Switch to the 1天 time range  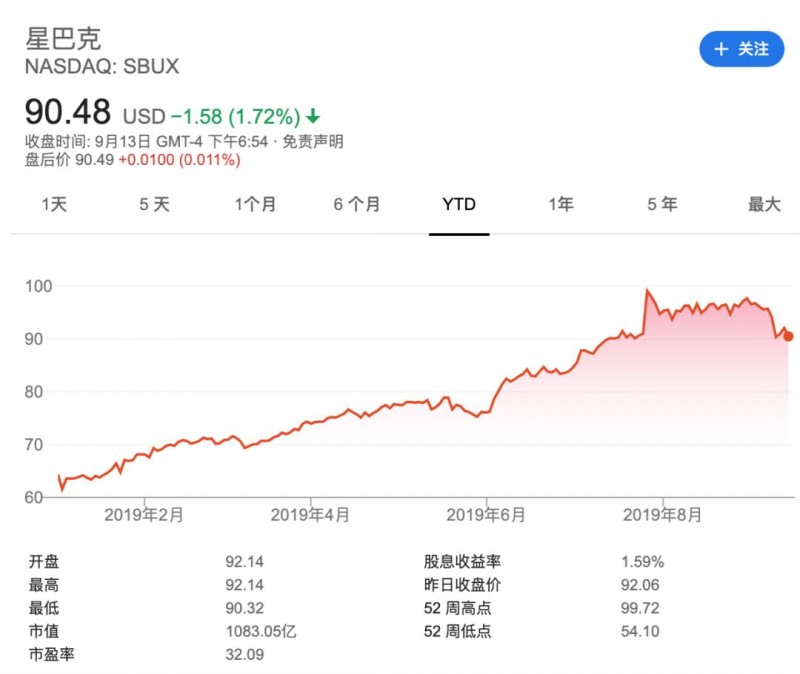coord(54,205)
